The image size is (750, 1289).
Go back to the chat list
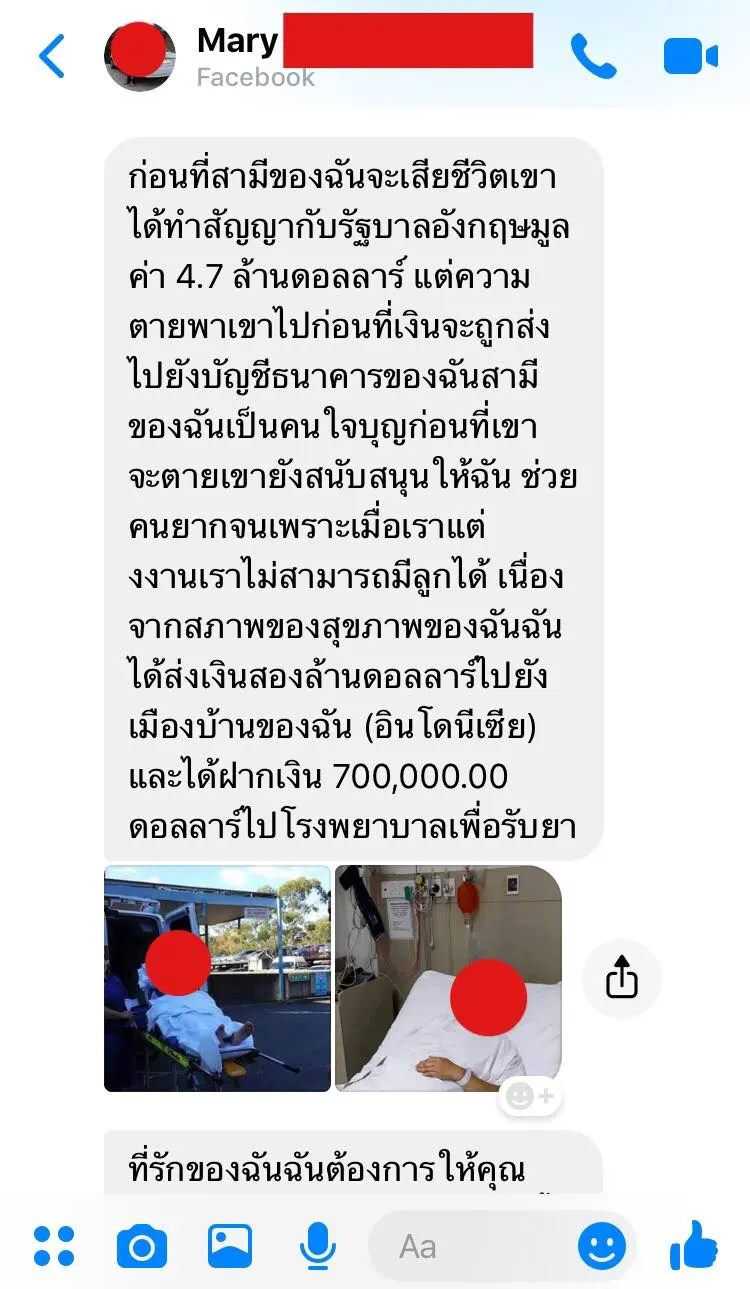[x=51, y=56]
